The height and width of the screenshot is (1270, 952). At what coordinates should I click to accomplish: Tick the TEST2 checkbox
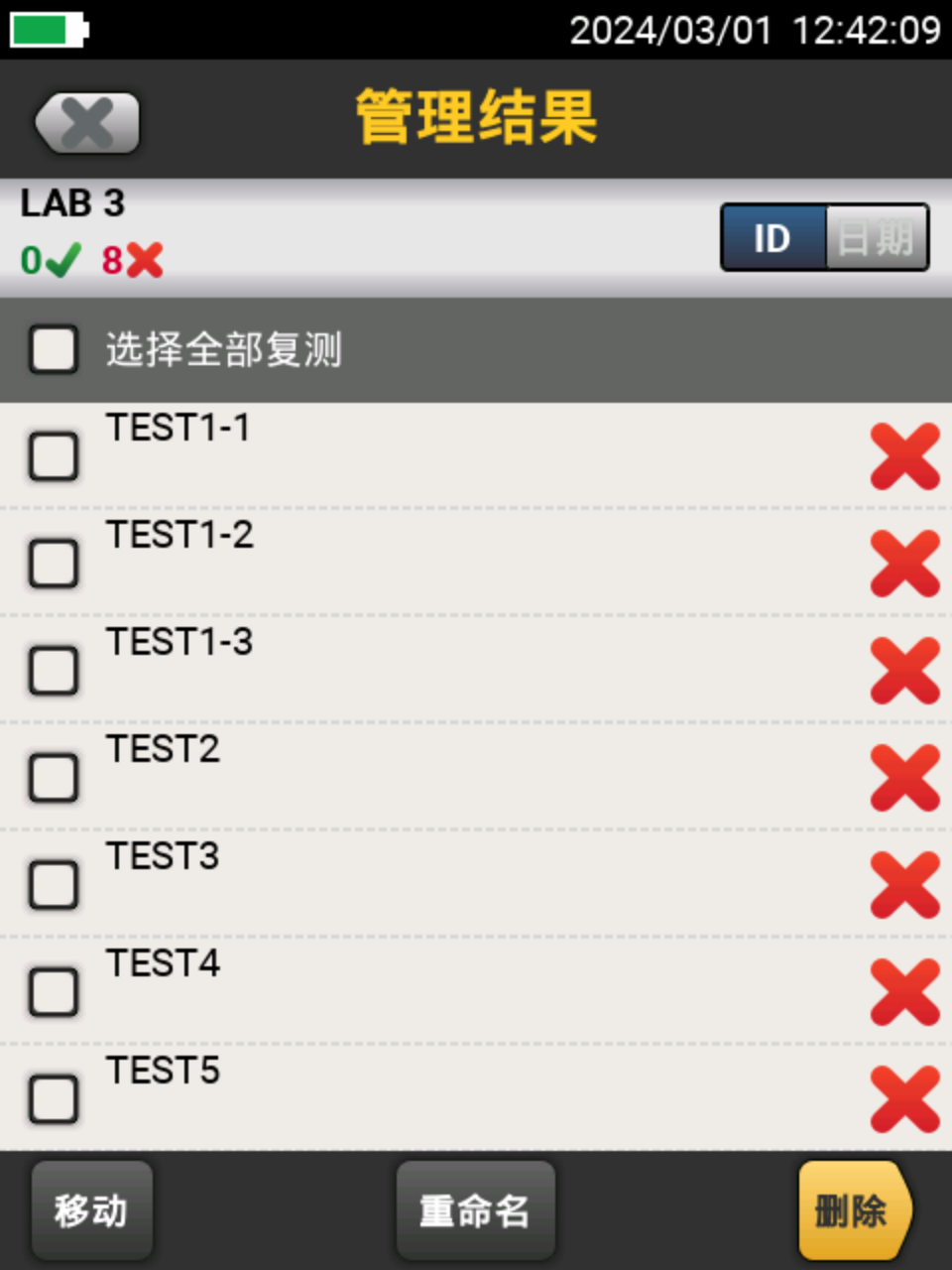(54, 778)
